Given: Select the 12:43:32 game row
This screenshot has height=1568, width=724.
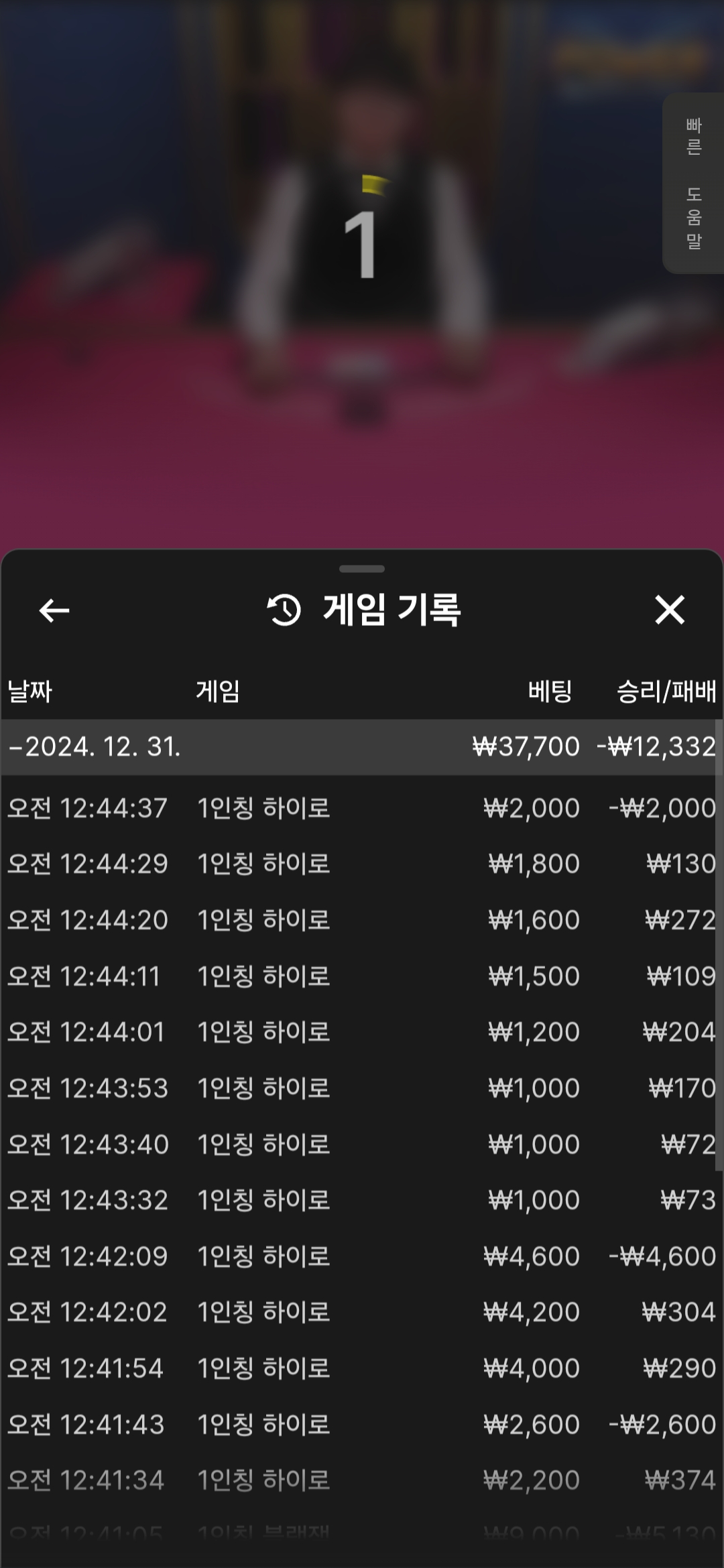Looking at the screenshot, I should pos(362,1200).
